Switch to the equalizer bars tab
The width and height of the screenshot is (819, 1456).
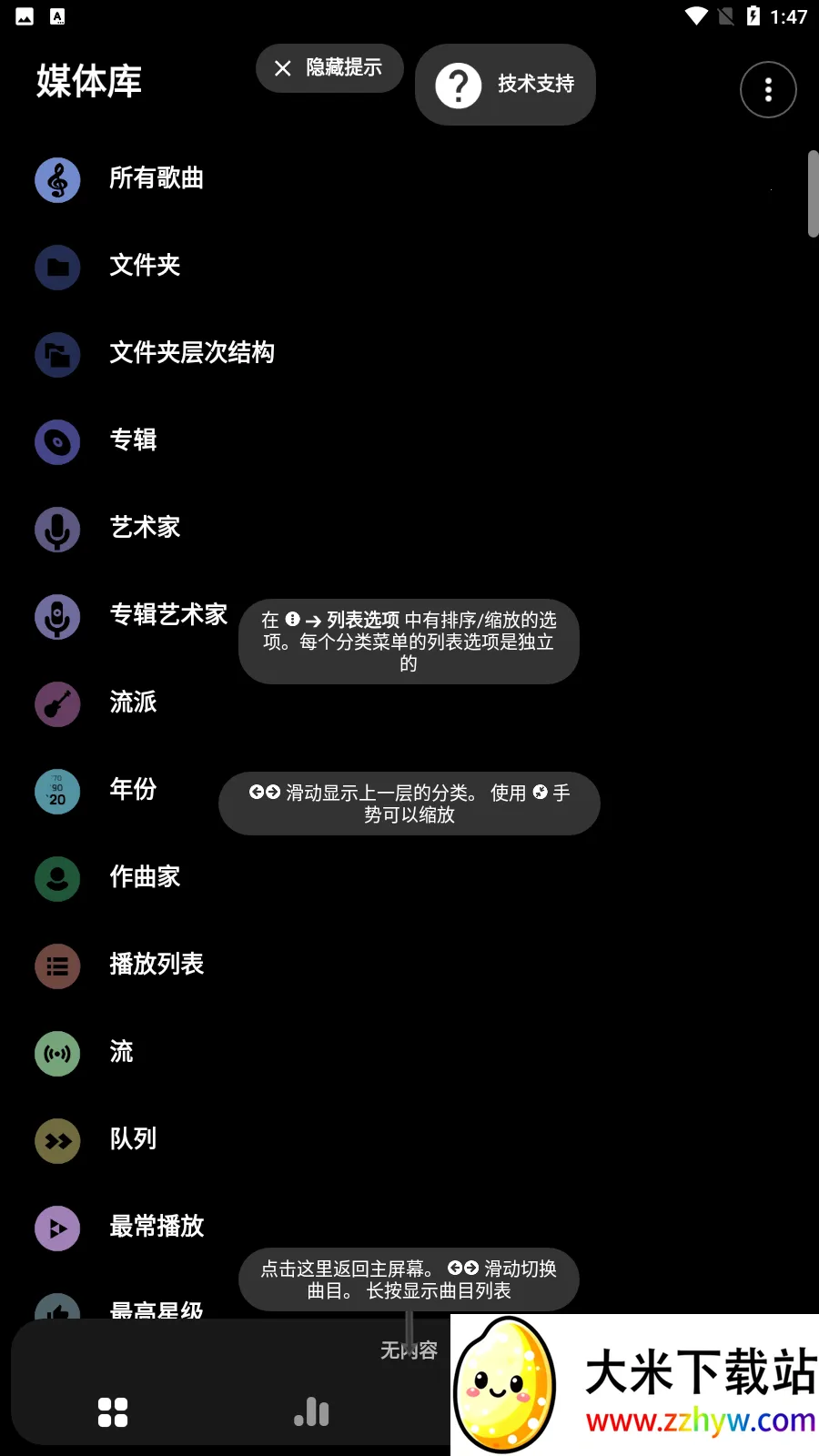click(312, 1412)
